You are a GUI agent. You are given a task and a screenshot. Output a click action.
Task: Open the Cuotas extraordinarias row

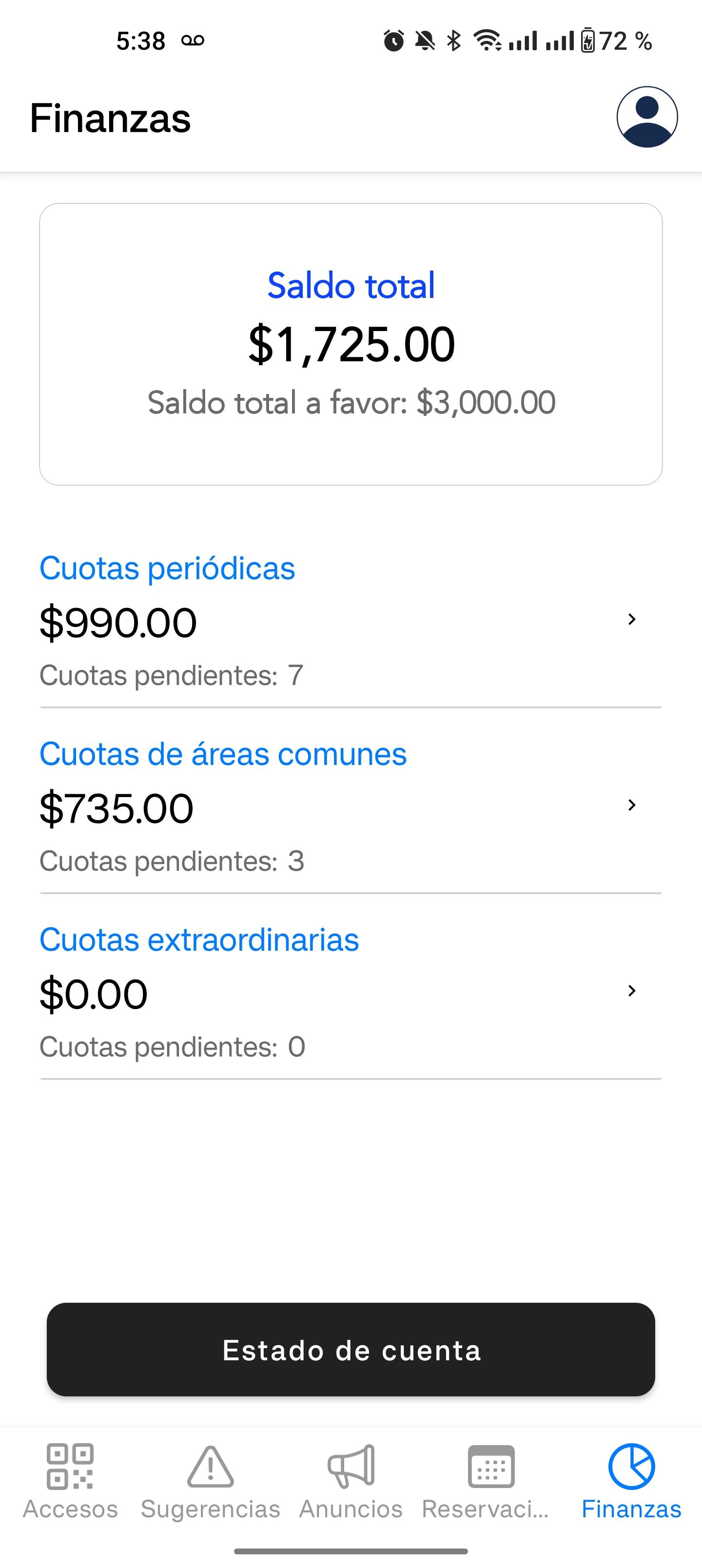pyautogui.click(x=351, y=992)
